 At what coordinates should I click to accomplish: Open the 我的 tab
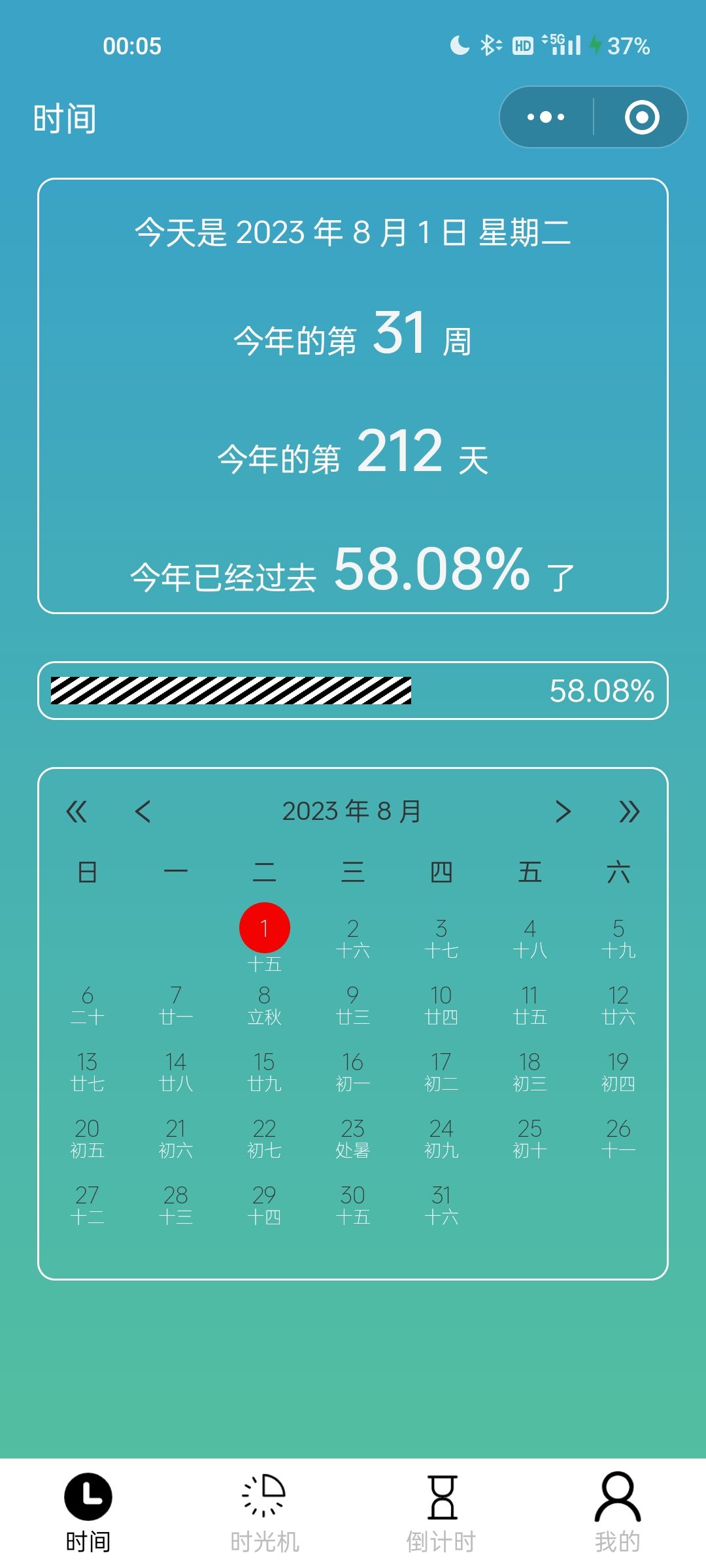point(618,1513)
